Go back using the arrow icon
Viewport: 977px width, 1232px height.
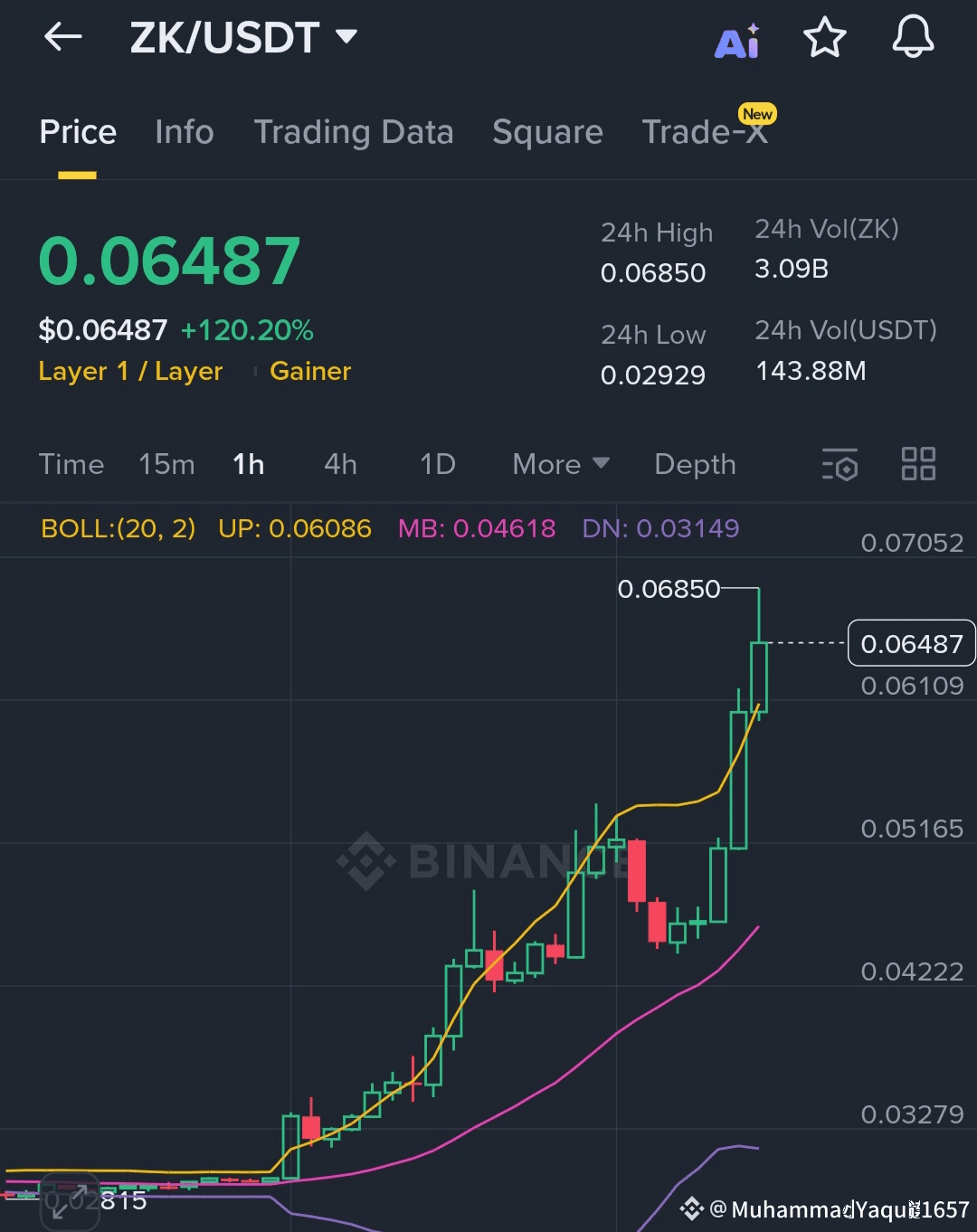(x=62, y=37)
